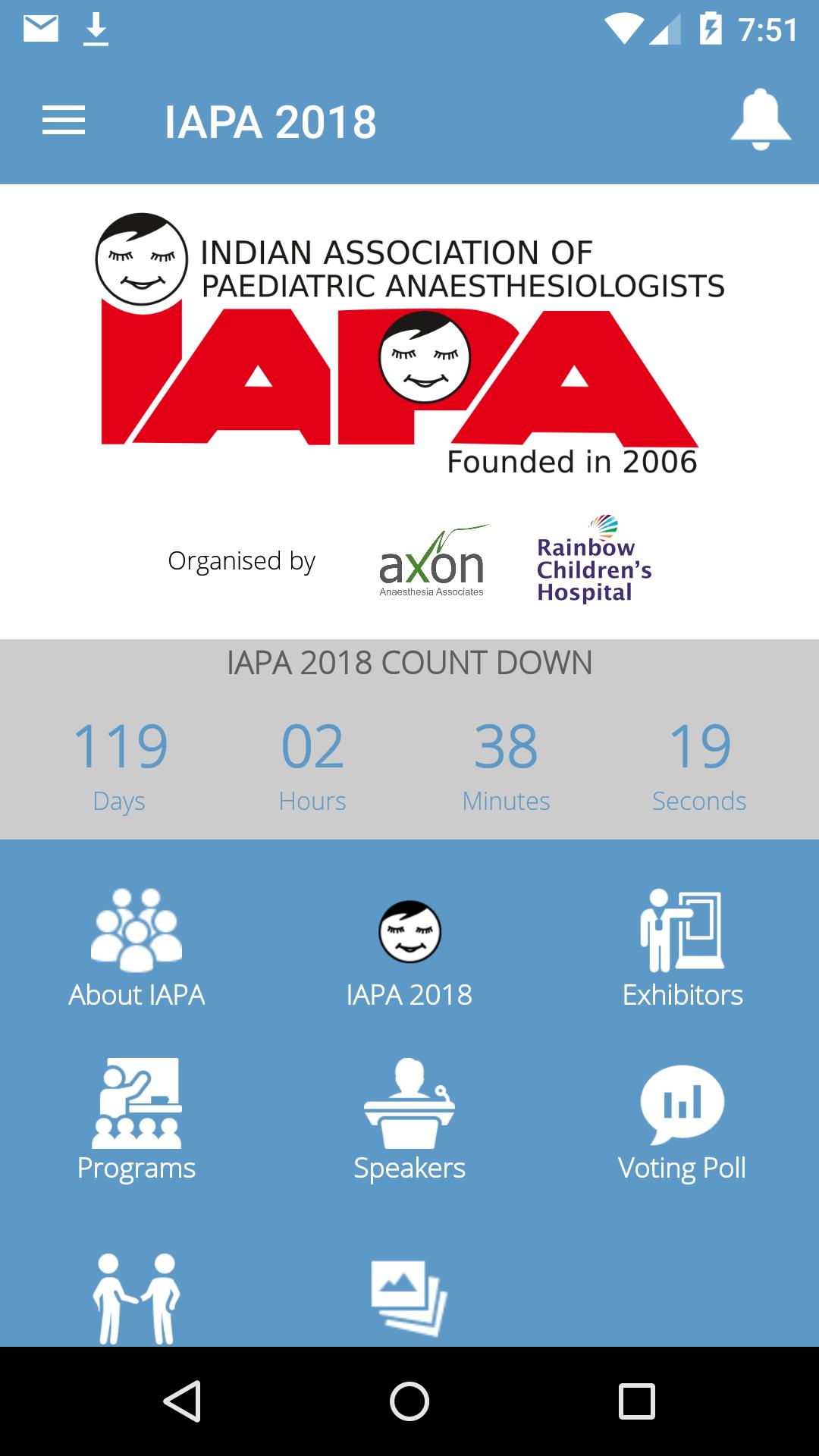
Task: Open the hamburger drawer menu
Action: (64, 121)
